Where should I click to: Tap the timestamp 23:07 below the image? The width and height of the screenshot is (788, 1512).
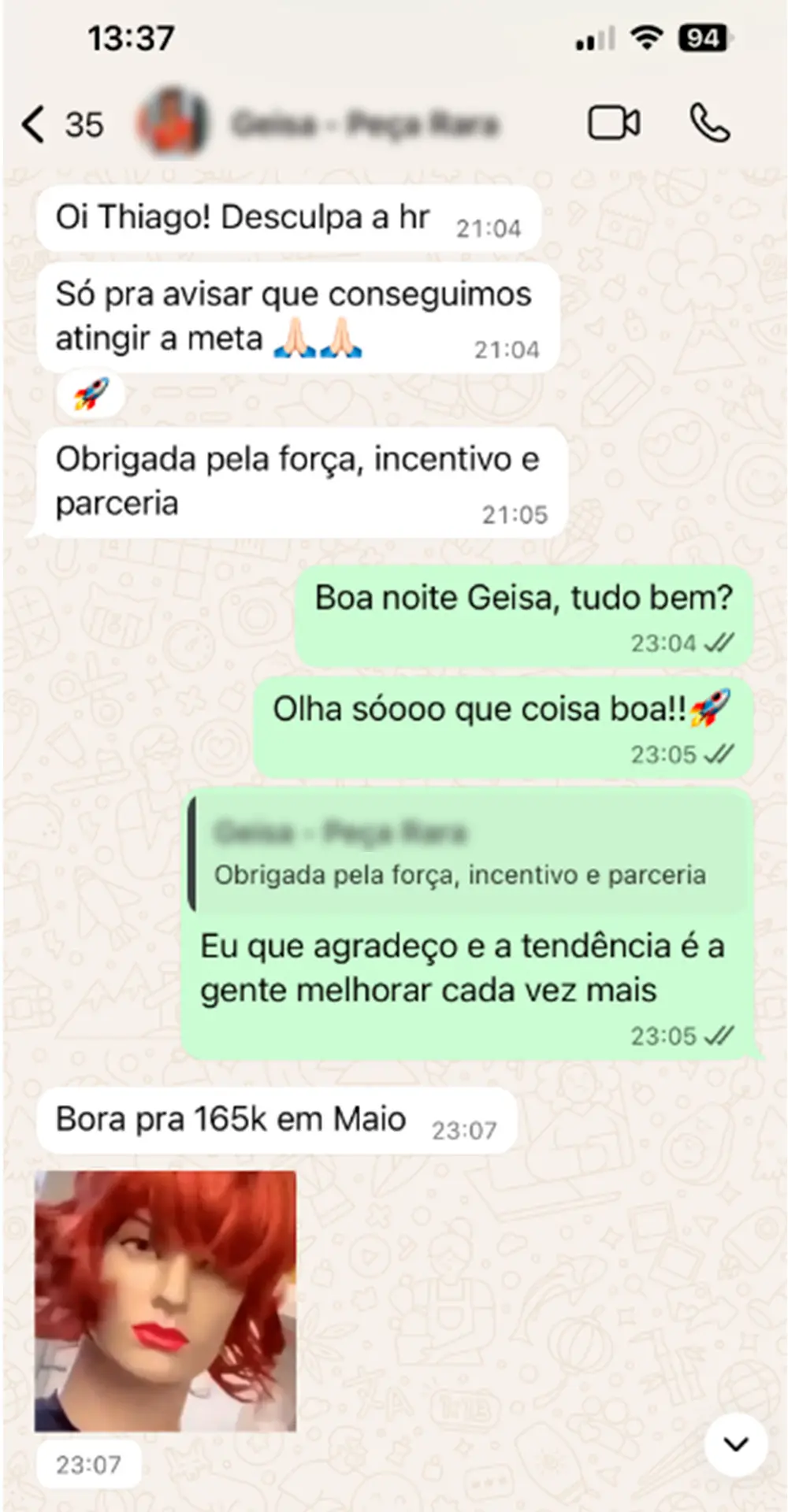(87, 1463)
